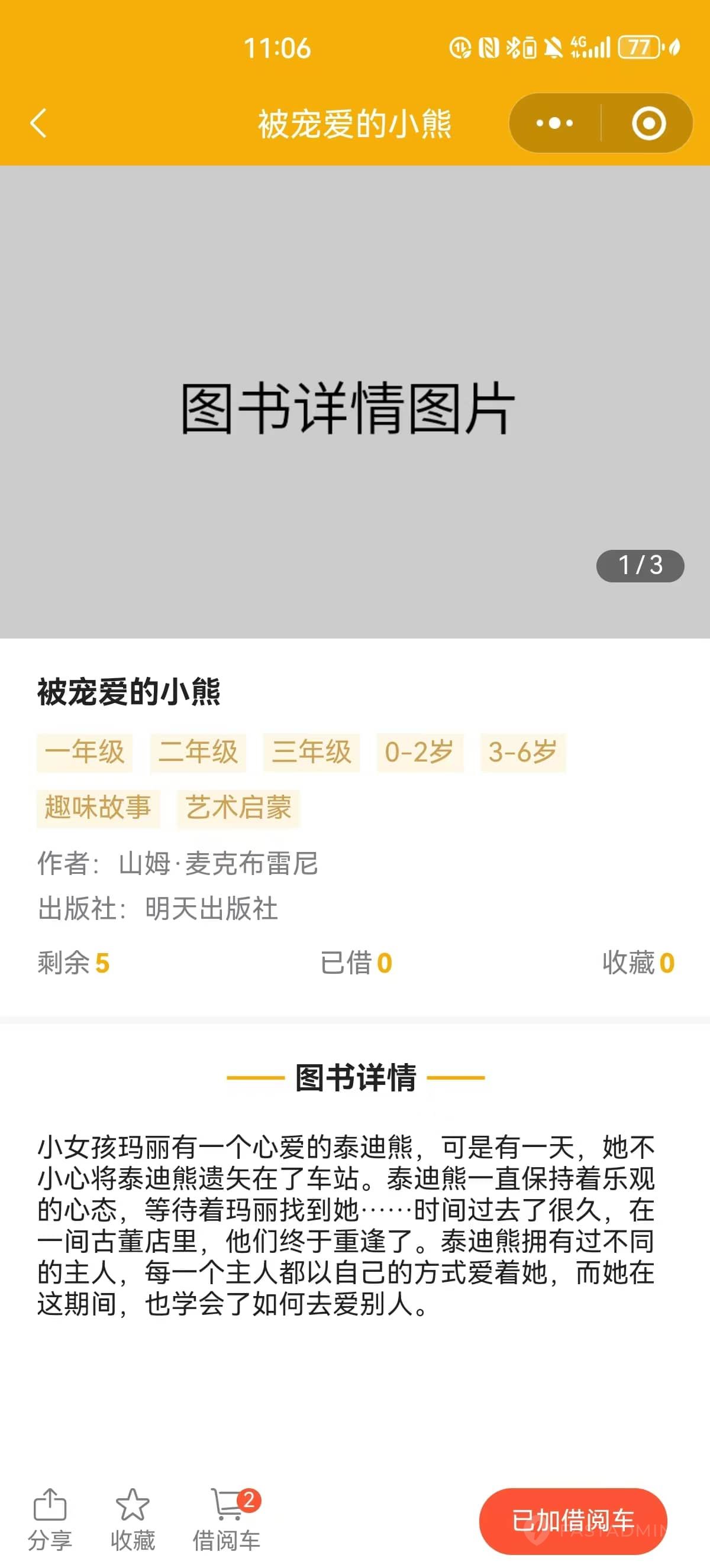This screenshot has width=710, height=1568.
Task: Select the 一年级 tag
Action: click(85, 752)
